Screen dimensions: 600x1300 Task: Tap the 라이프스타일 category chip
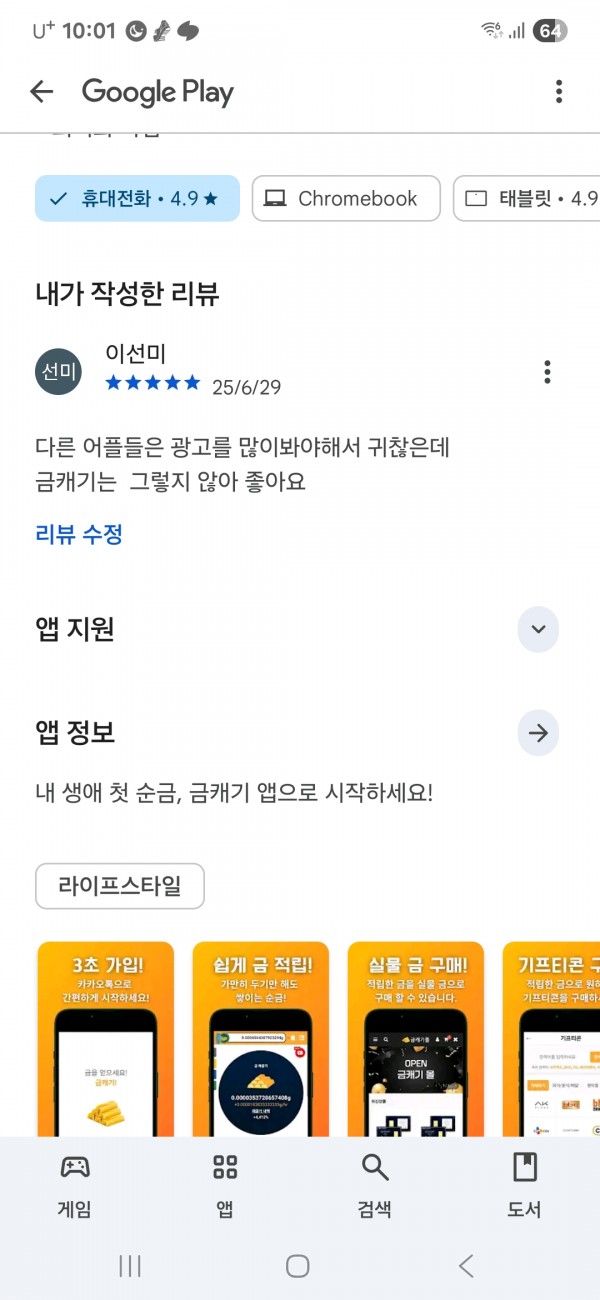[x=120, y=886]
